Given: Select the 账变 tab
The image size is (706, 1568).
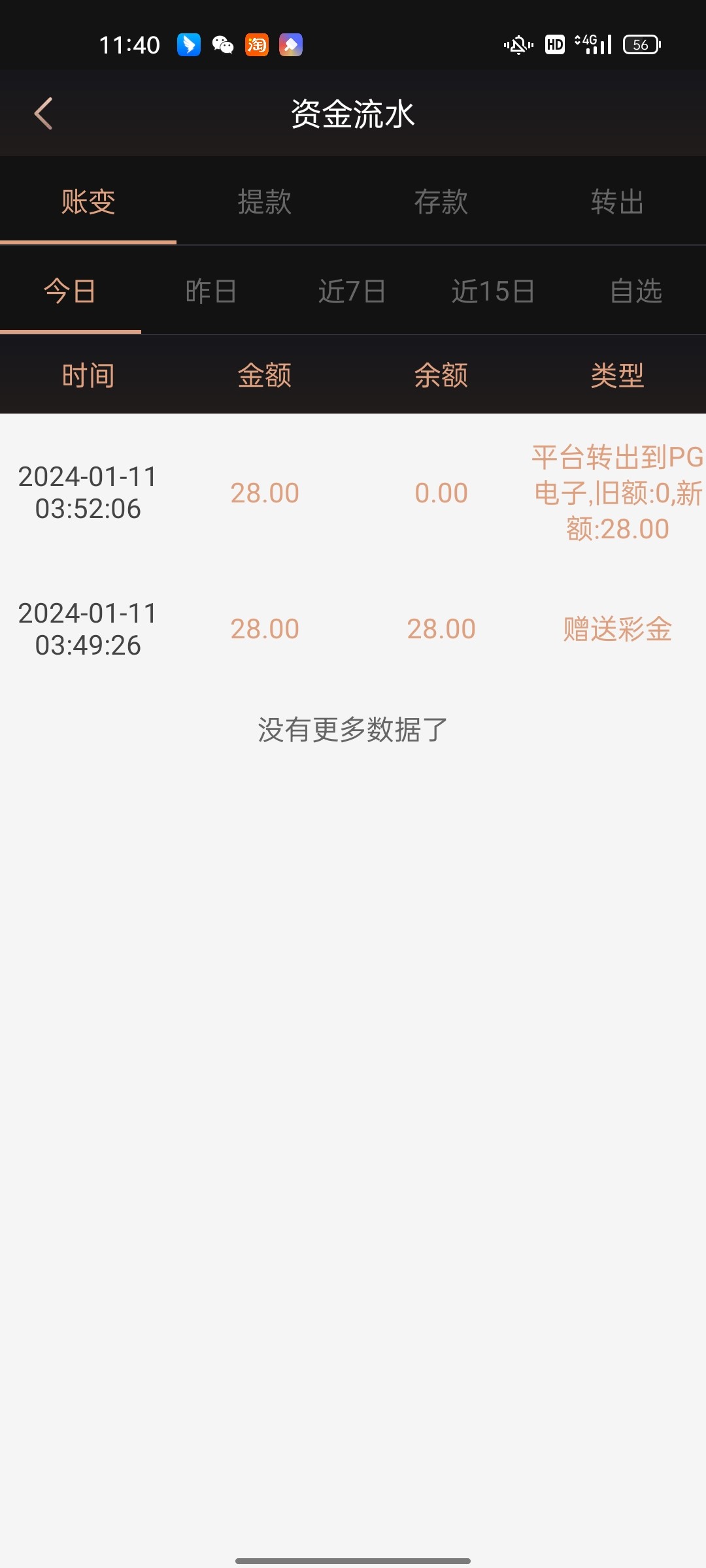Looking at the screenshot, I should coord(88,201).
